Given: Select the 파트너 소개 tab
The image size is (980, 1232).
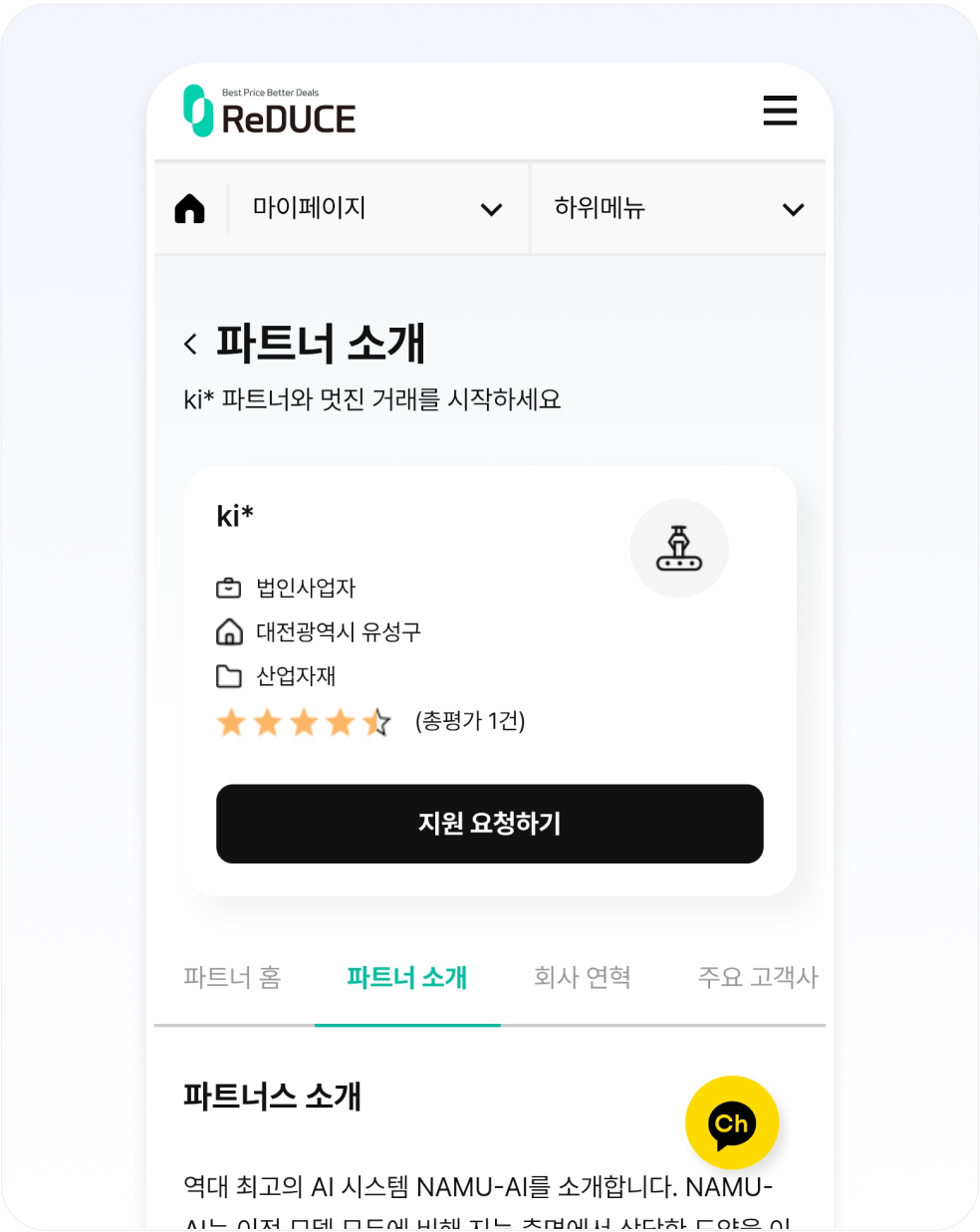Looking at the screenshot, I should pos(406,978).
